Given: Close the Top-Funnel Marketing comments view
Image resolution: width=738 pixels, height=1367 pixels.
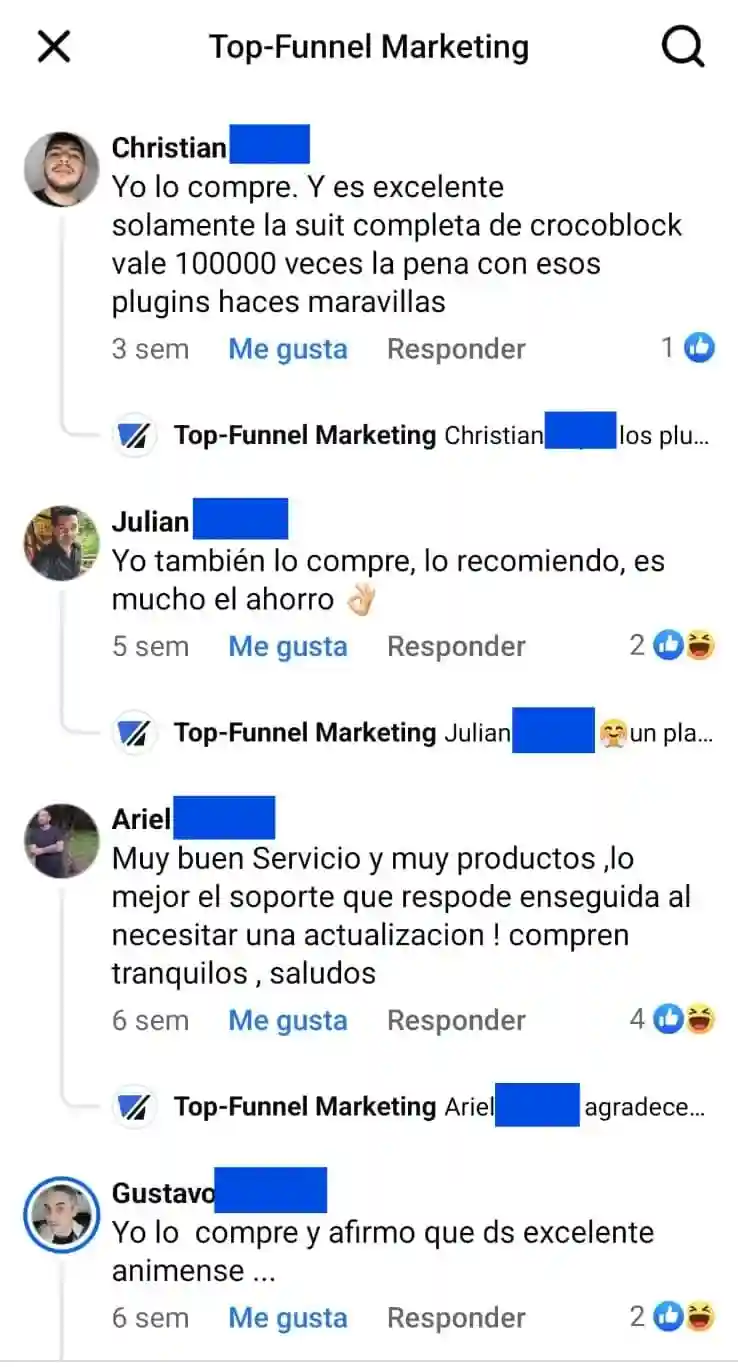Looking at the screenshot, I should 54,46.
